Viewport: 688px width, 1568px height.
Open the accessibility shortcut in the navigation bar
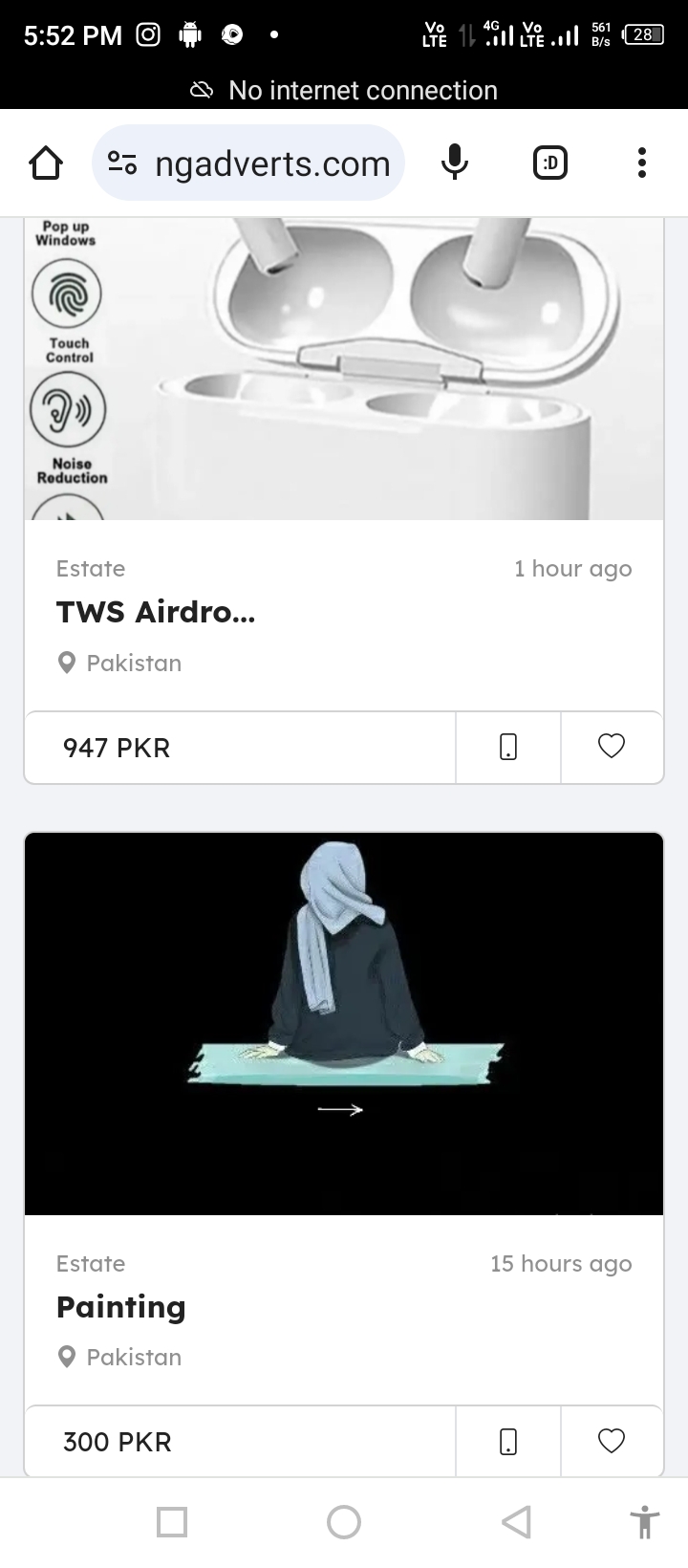pyautogui.click(x=645, y=1521)
